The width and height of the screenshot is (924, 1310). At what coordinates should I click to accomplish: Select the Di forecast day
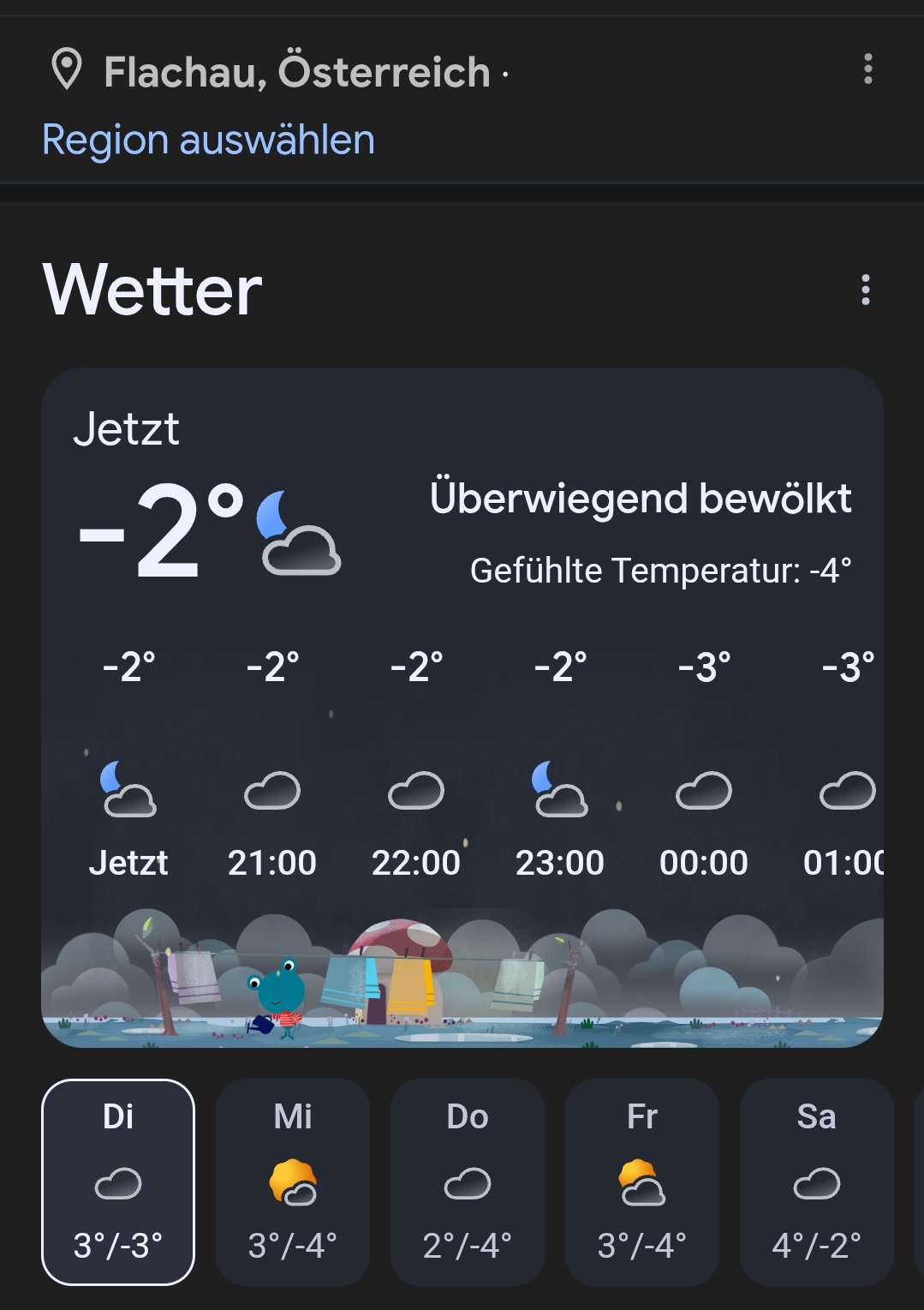pos(118,1181)
